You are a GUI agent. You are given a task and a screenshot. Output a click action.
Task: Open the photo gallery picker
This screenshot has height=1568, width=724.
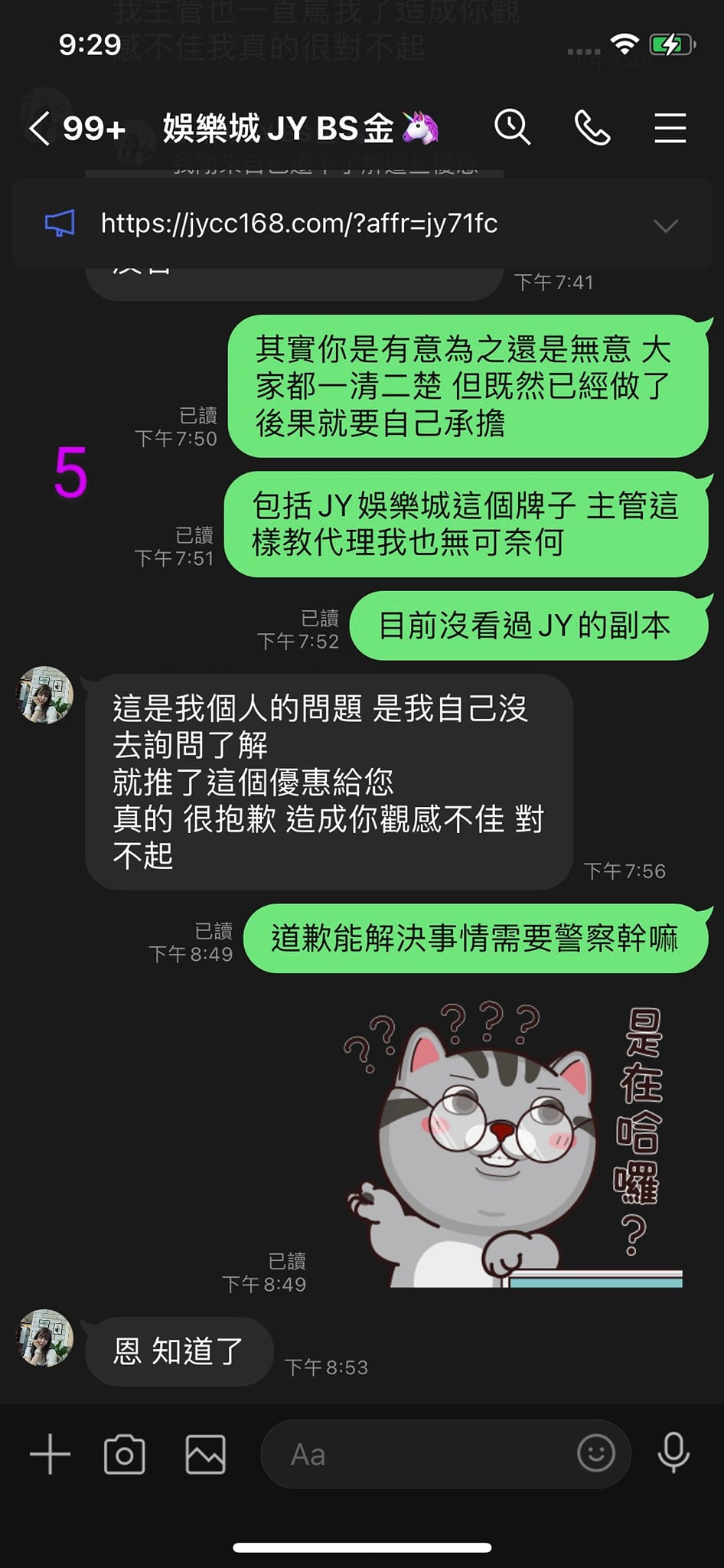coord(205,1453)
